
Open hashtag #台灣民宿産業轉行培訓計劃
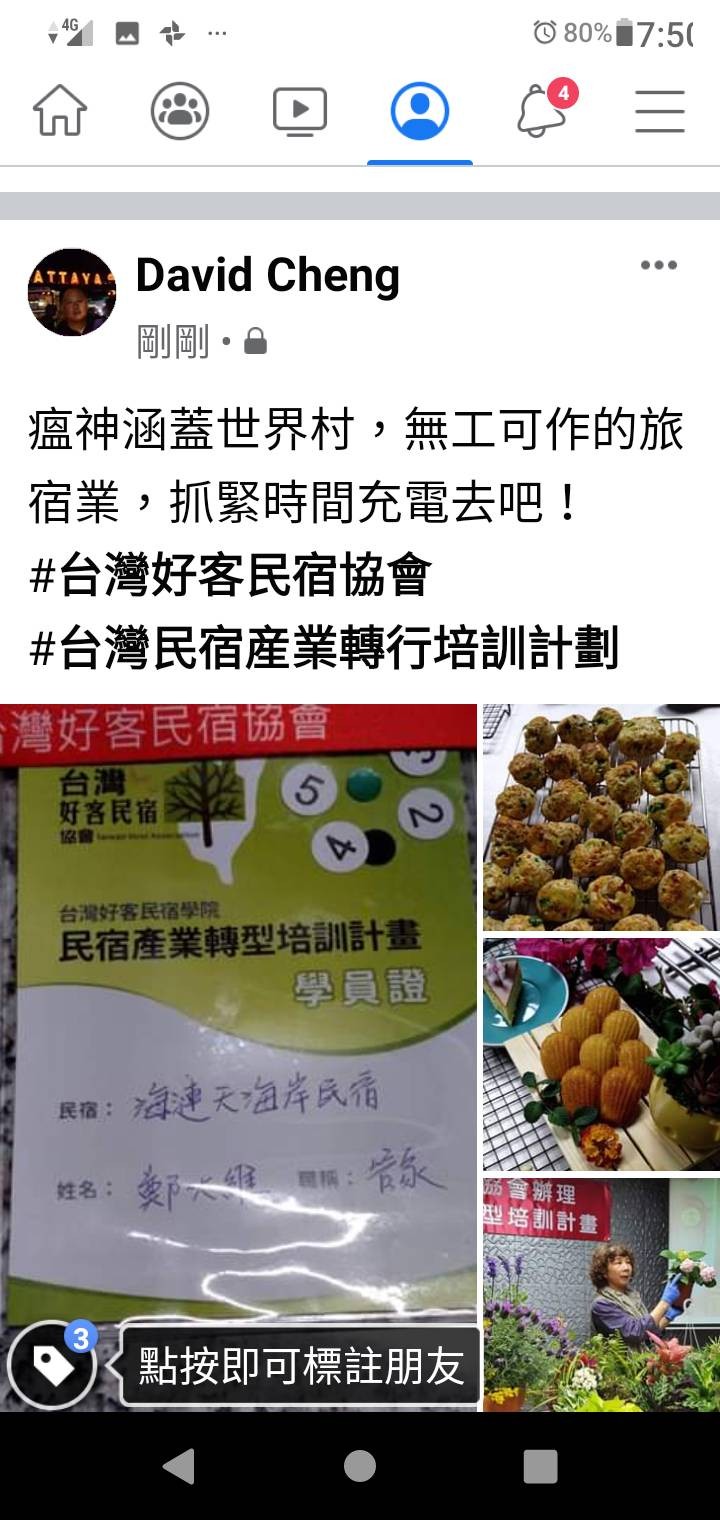pos(324,647)
